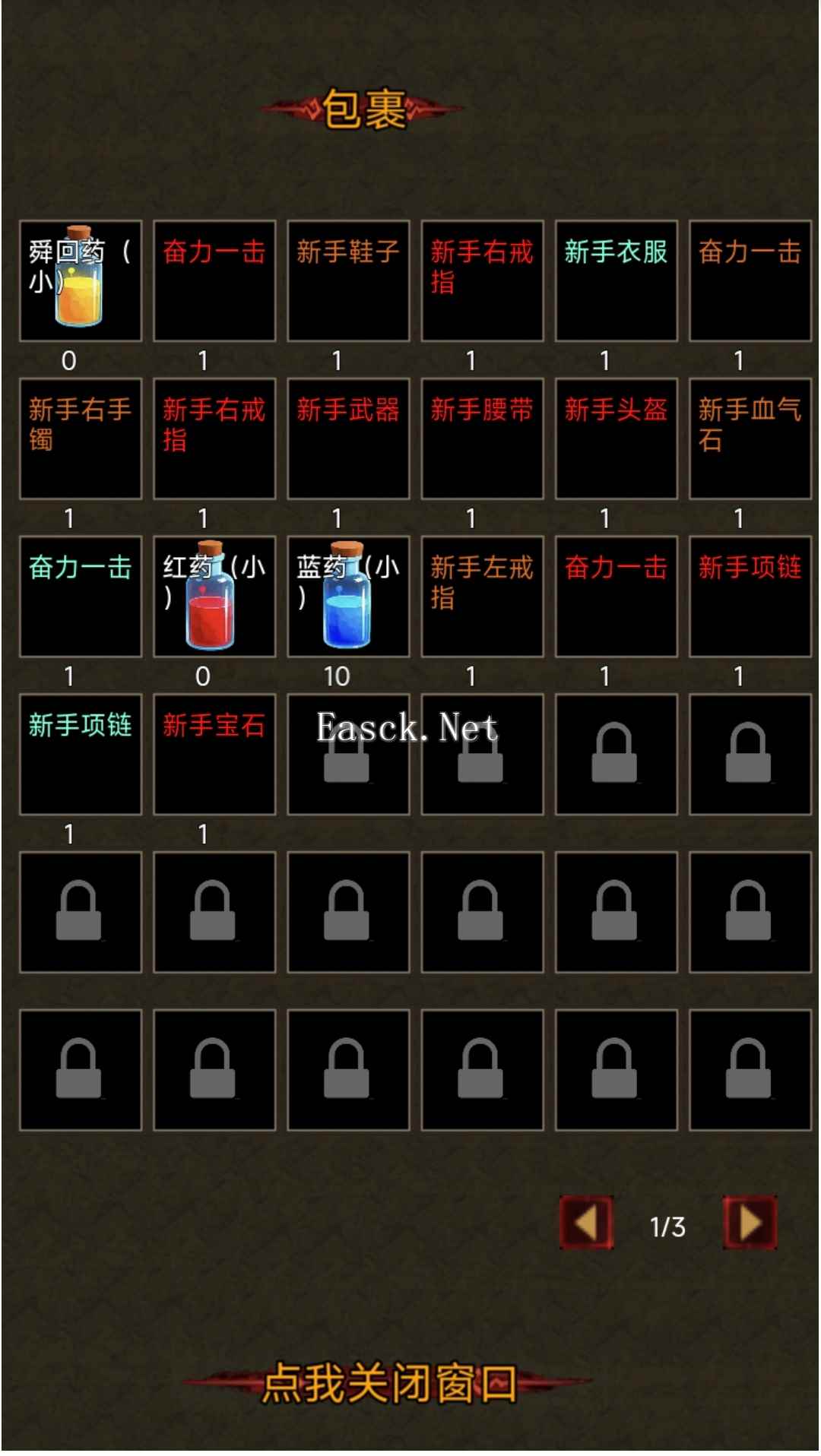Select the 新手头盔 item

(x=616, y=438)
